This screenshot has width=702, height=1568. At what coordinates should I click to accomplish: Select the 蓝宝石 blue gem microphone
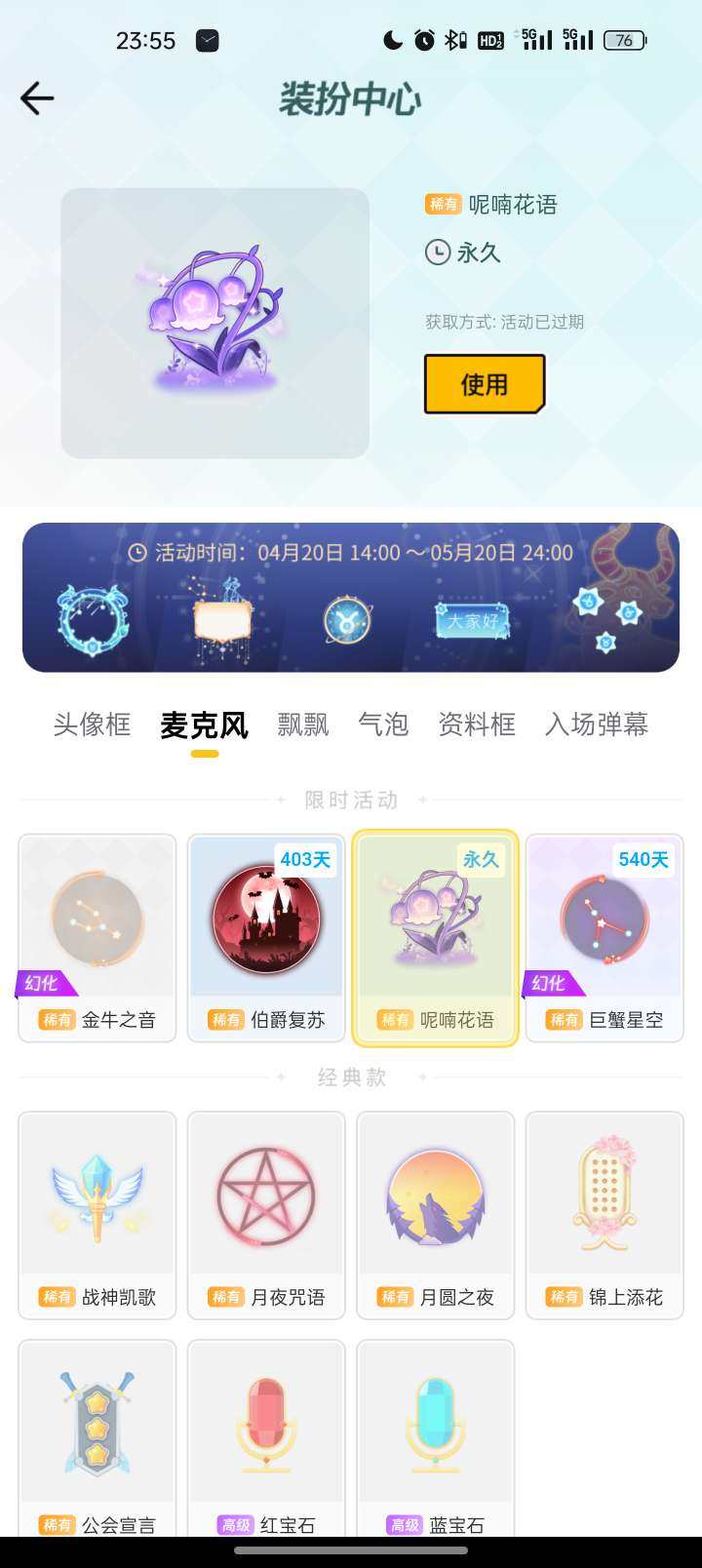tap(435, 1429)
